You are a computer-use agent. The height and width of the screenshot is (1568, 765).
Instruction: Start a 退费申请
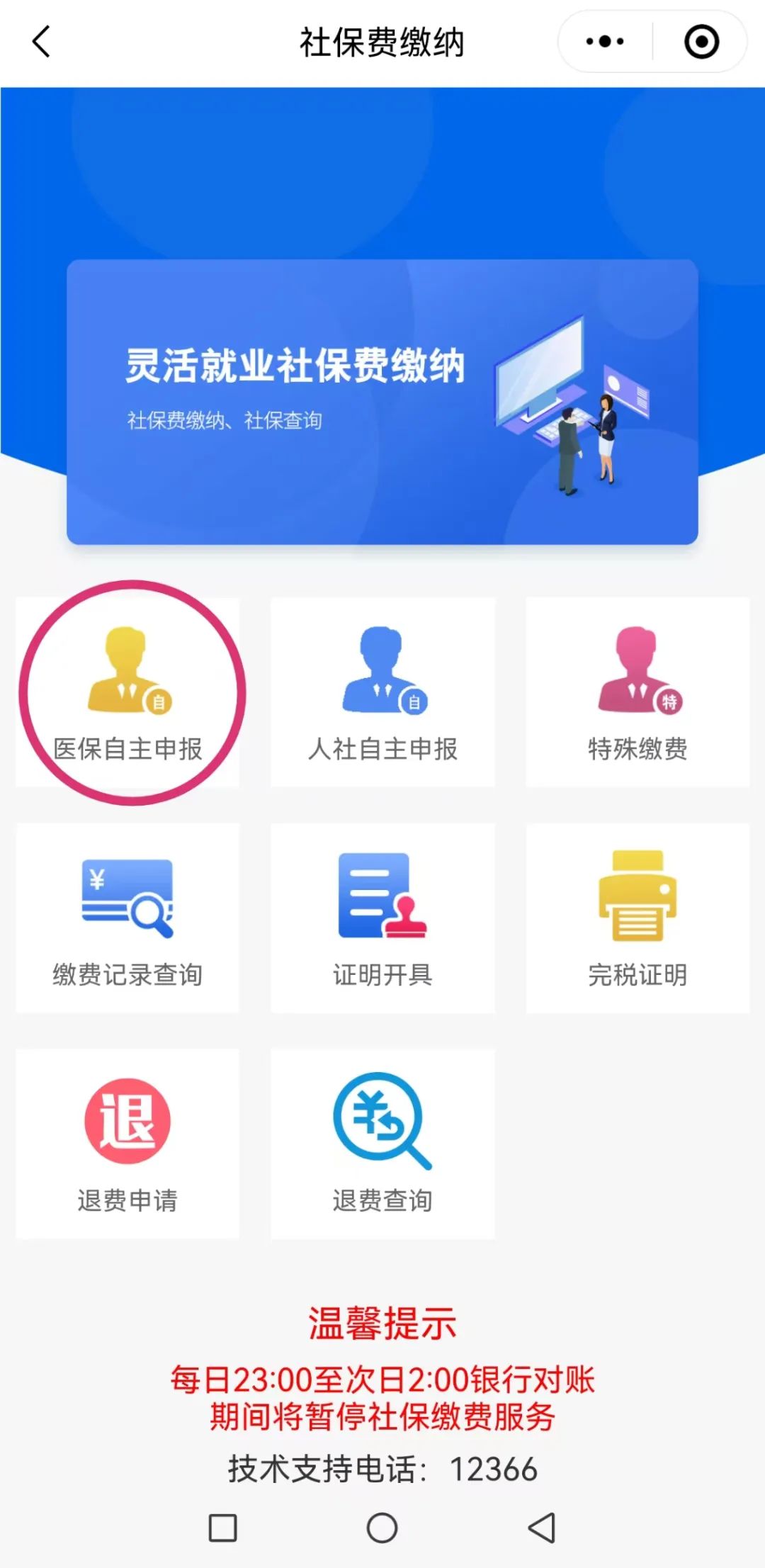pyautogui.click(x=128, y=1144)
